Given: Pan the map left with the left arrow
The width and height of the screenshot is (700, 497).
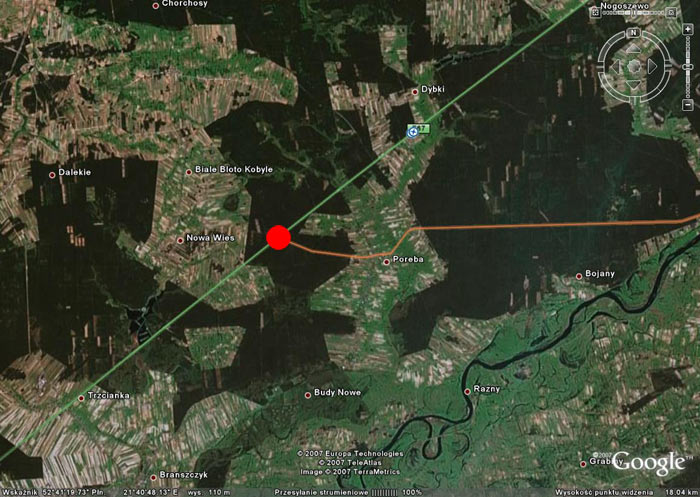Looking at the screenshot, I should tap(616, 66).
